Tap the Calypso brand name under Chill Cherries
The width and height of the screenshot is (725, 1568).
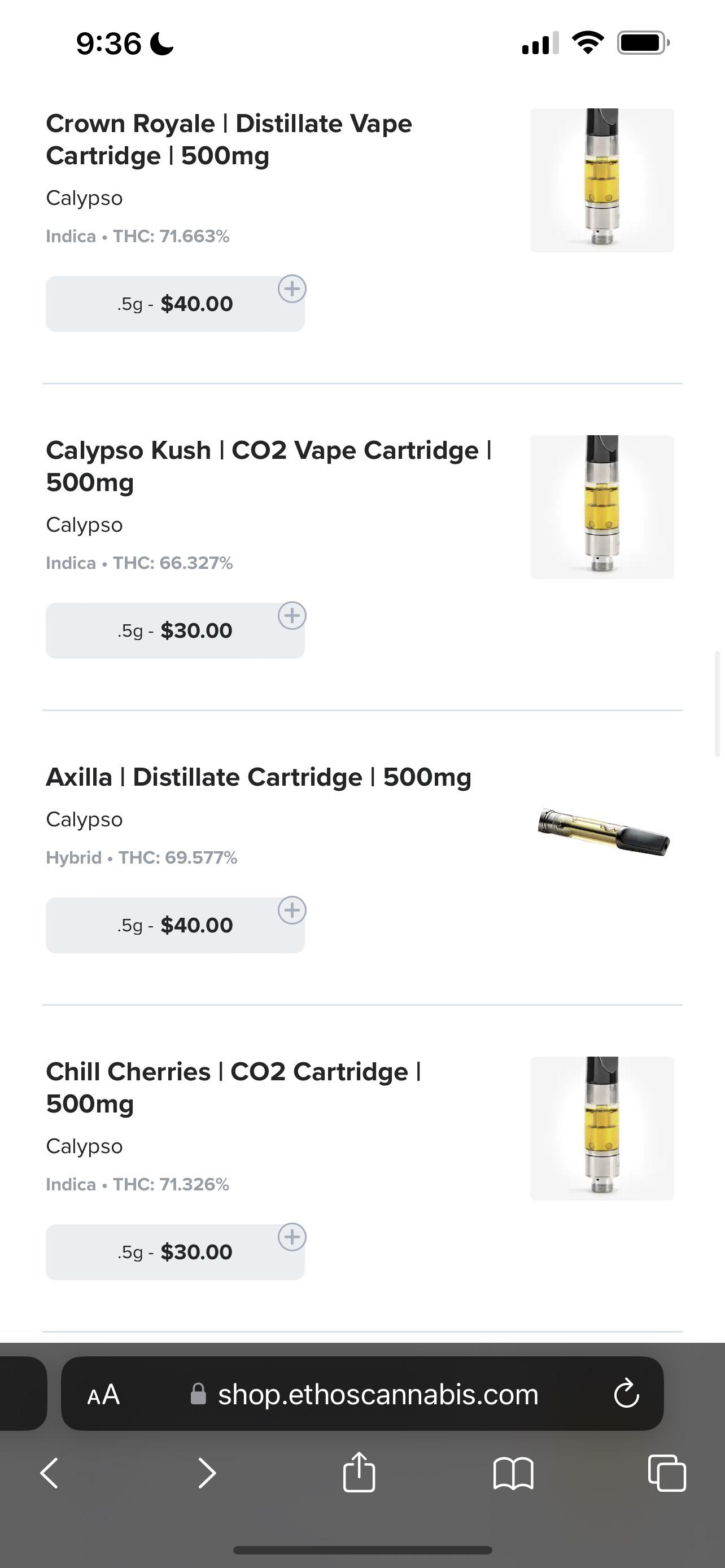coord(85,1146)
